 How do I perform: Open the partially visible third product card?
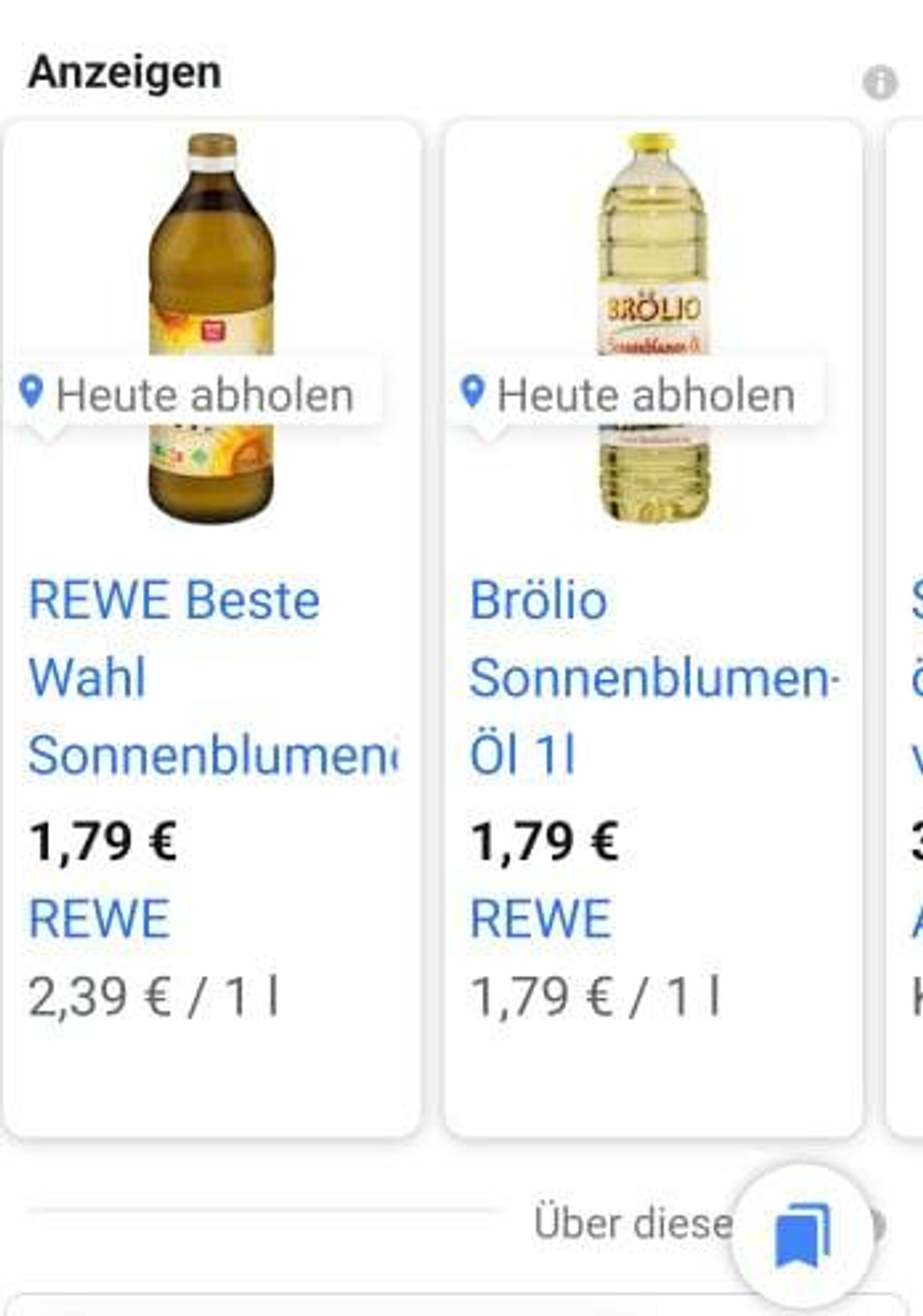tap(907, 659)
